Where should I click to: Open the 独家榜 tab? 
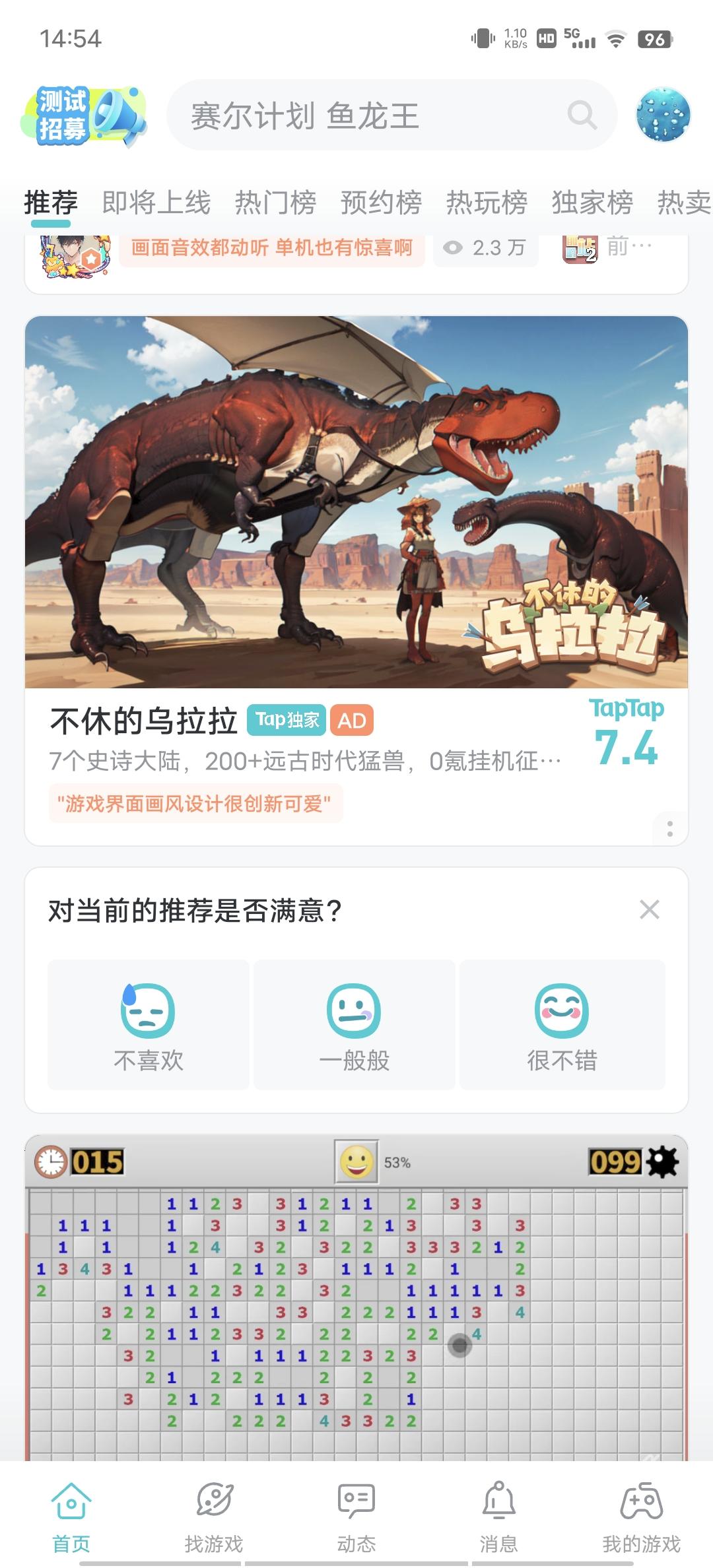(x=592, y=203)
